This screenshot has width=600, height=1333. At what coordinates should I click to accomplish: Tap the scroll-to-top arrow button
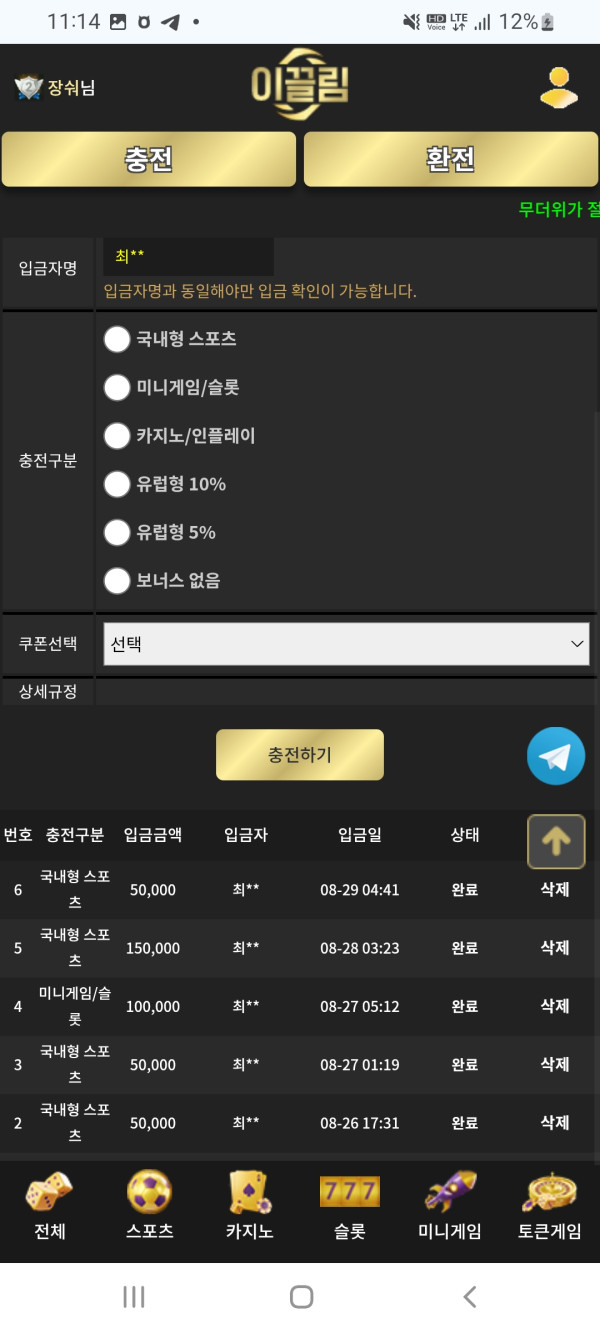coord(556,841)
